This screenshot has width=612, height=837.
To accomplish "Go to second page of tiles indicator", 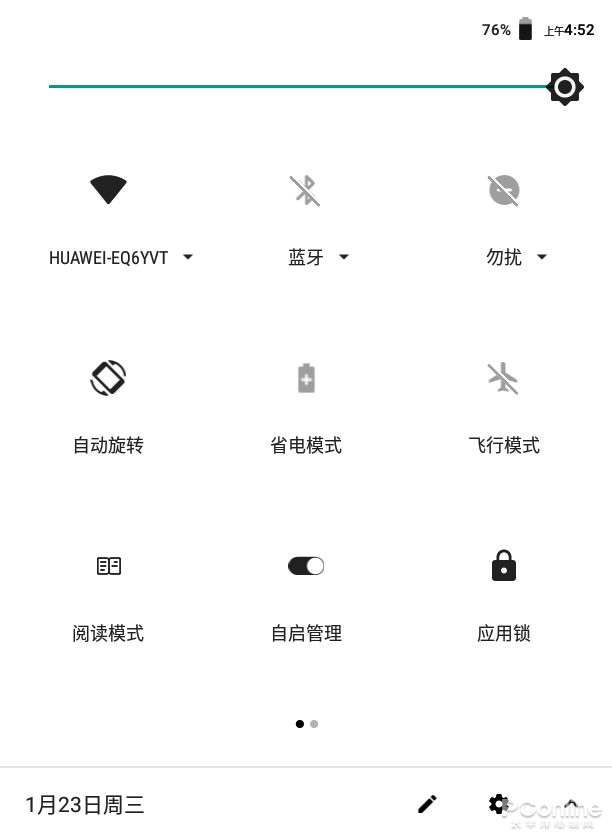I will [314, 724].
